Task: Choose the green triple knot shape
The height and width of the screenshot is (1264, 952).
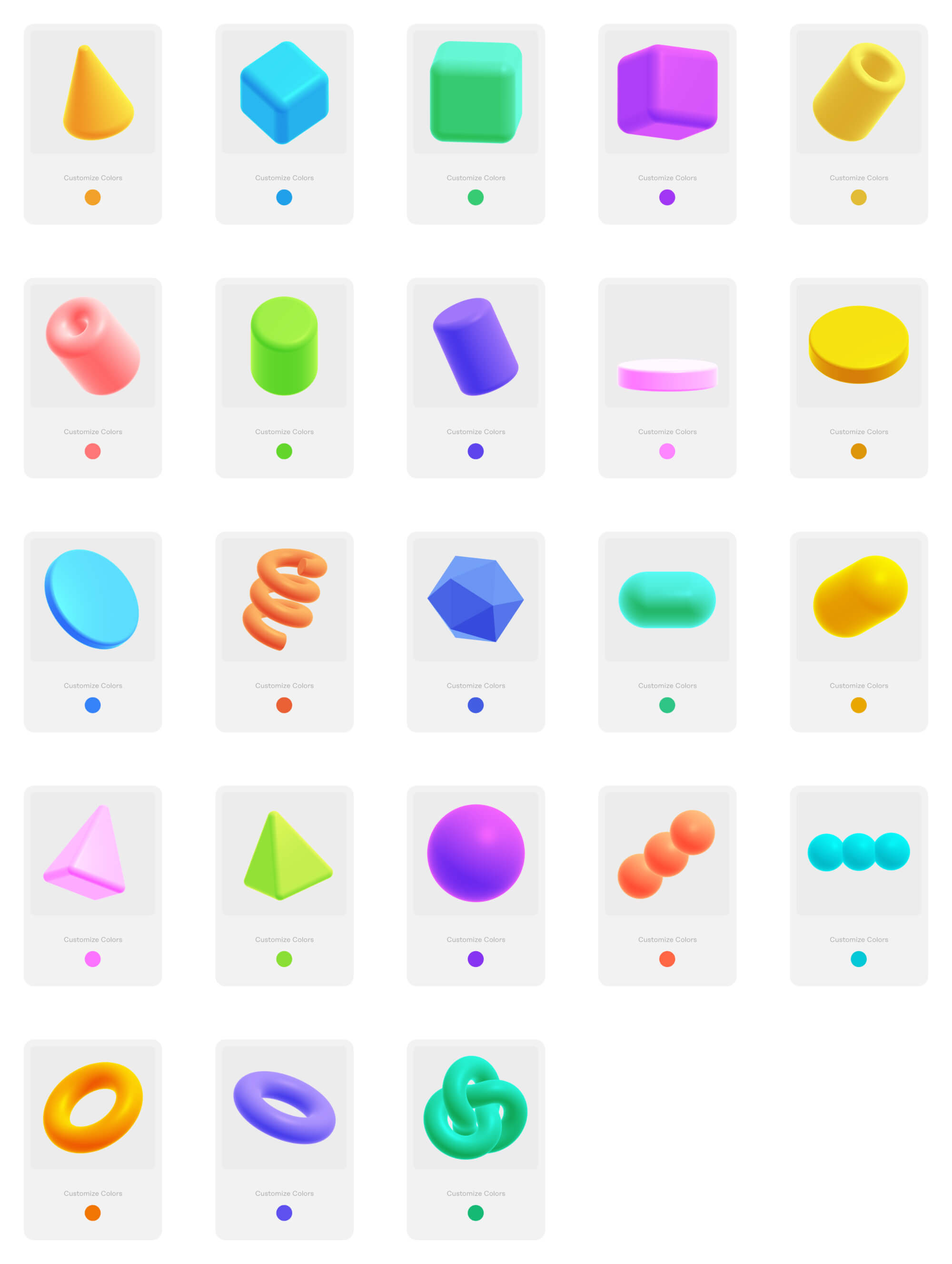Action: pos(476,1107)
